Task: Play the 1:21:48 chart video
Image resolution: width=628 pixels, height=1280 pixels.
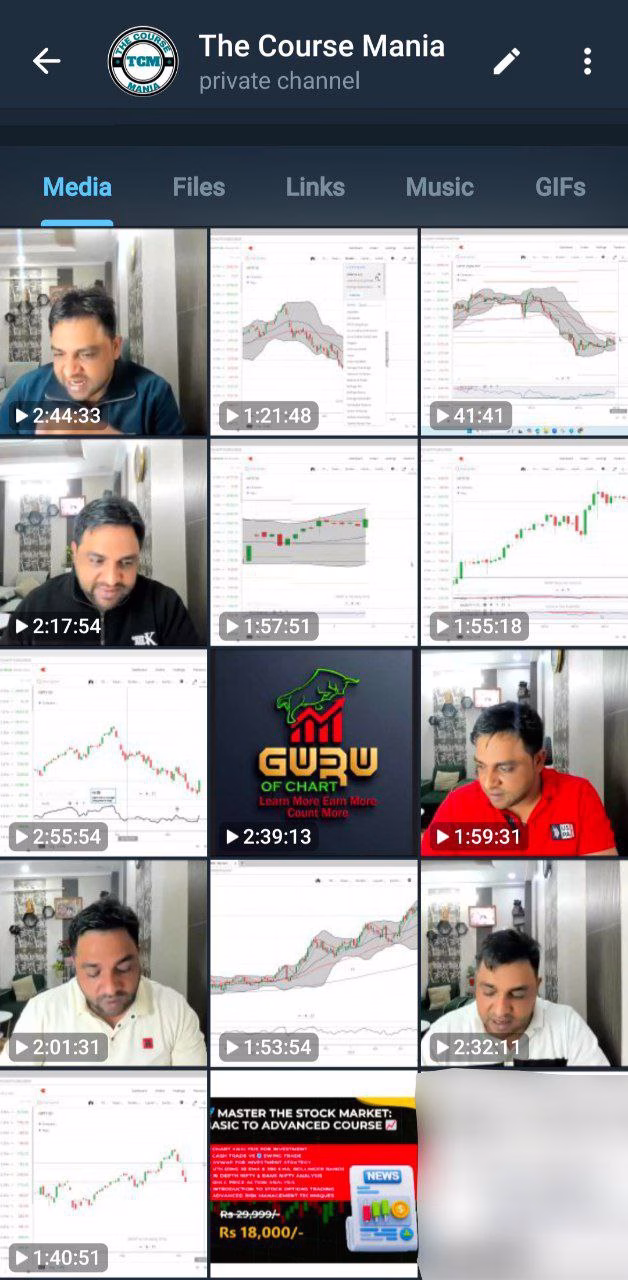Action: [x=313, y=332]
